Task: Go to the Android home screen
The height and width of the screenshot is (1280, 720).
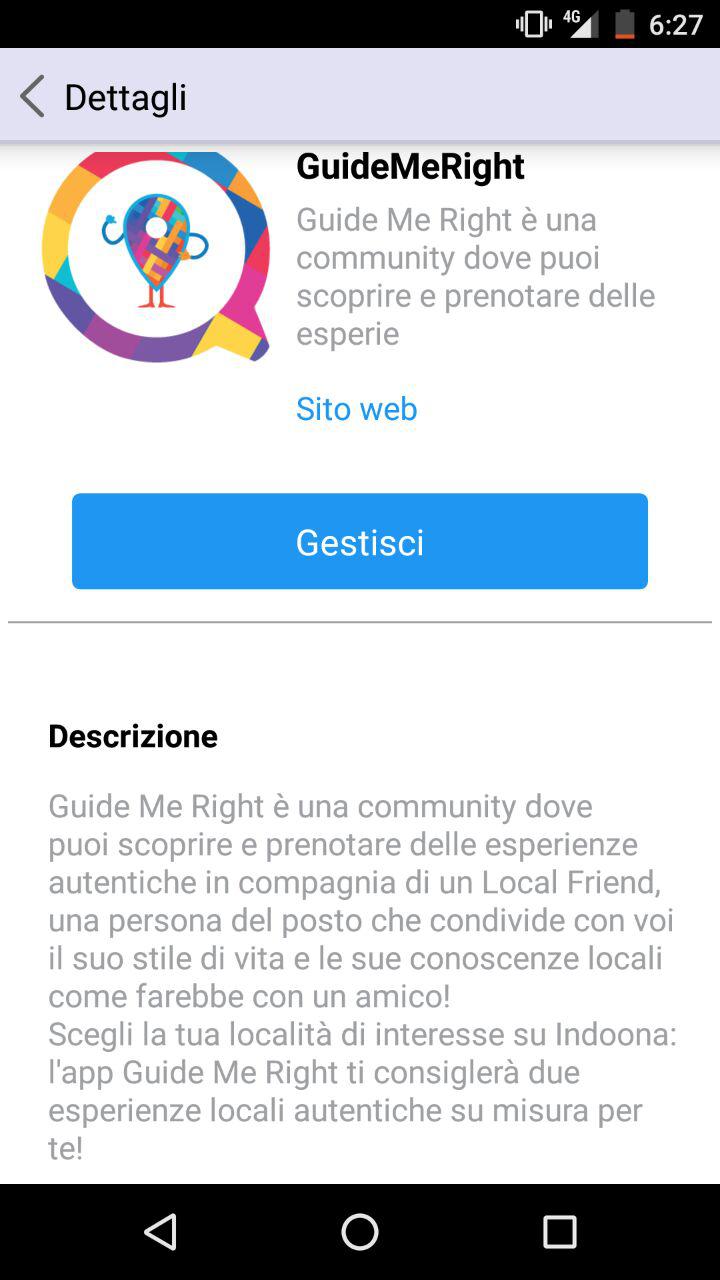Action: [x=360, y=1232]
